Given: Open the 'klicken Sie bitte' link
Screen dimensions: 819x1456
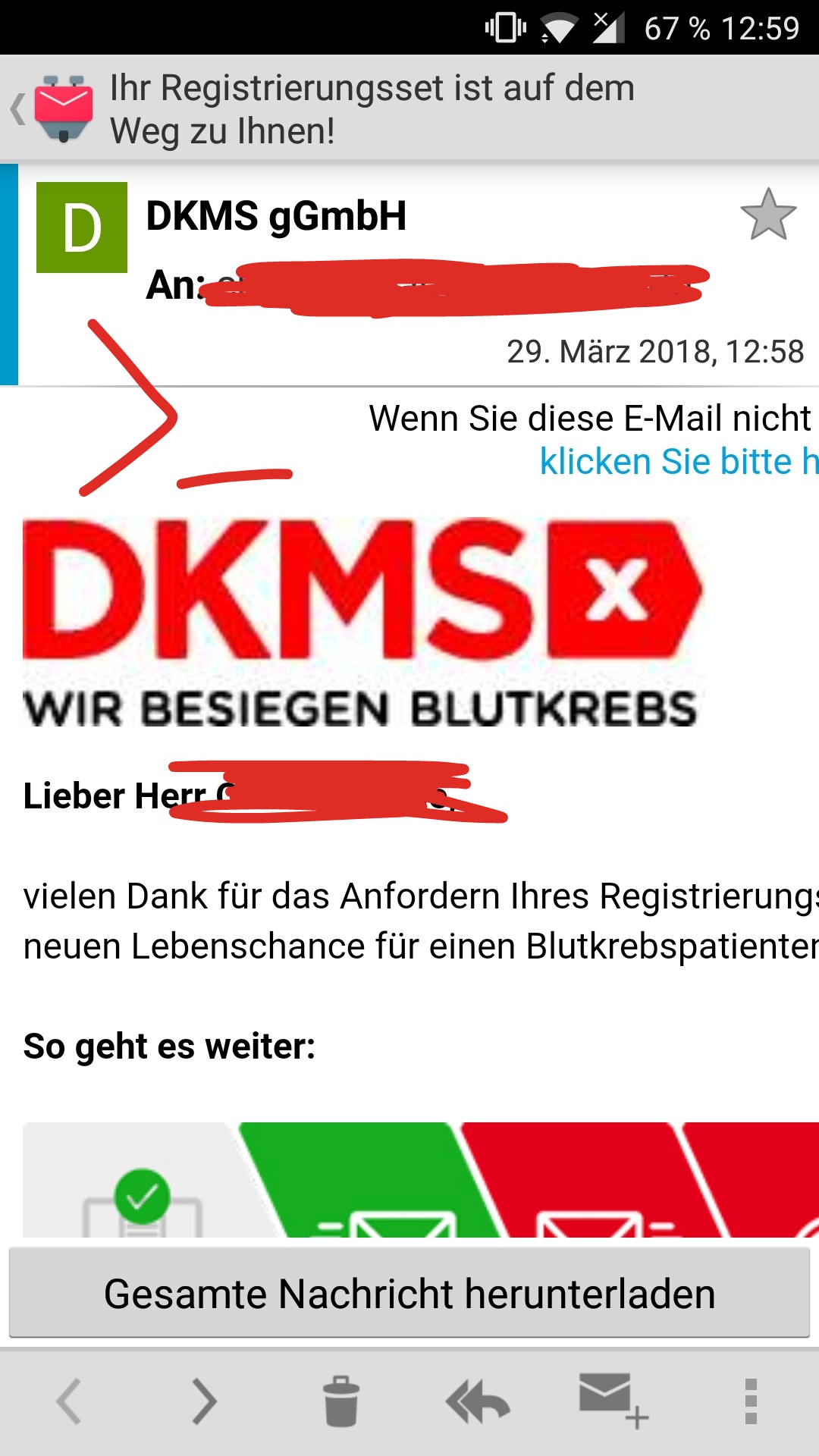Looking at the screenshot, I should coord(679,461).
